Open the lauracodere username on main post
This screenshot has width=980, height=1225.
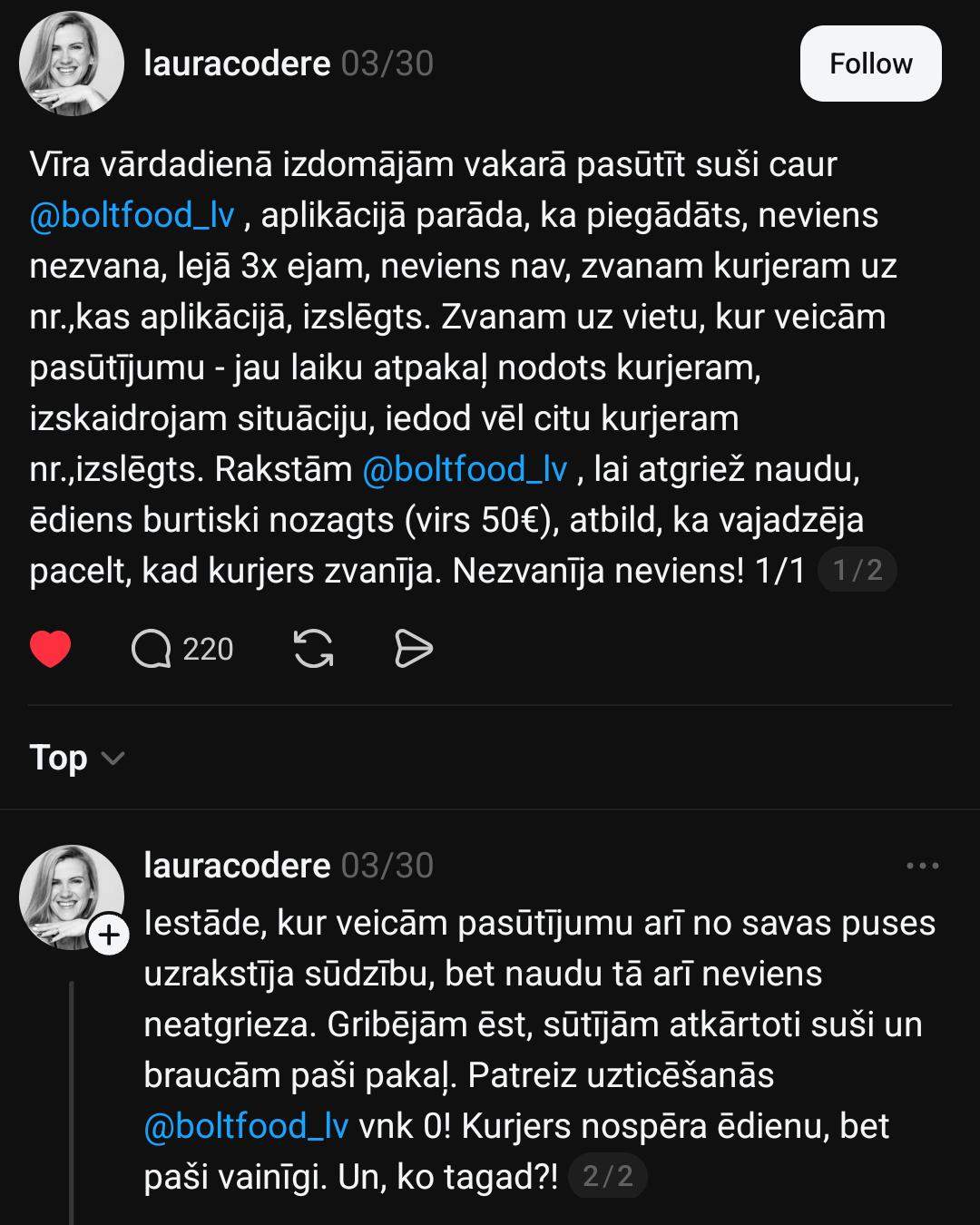coord(237,64)
